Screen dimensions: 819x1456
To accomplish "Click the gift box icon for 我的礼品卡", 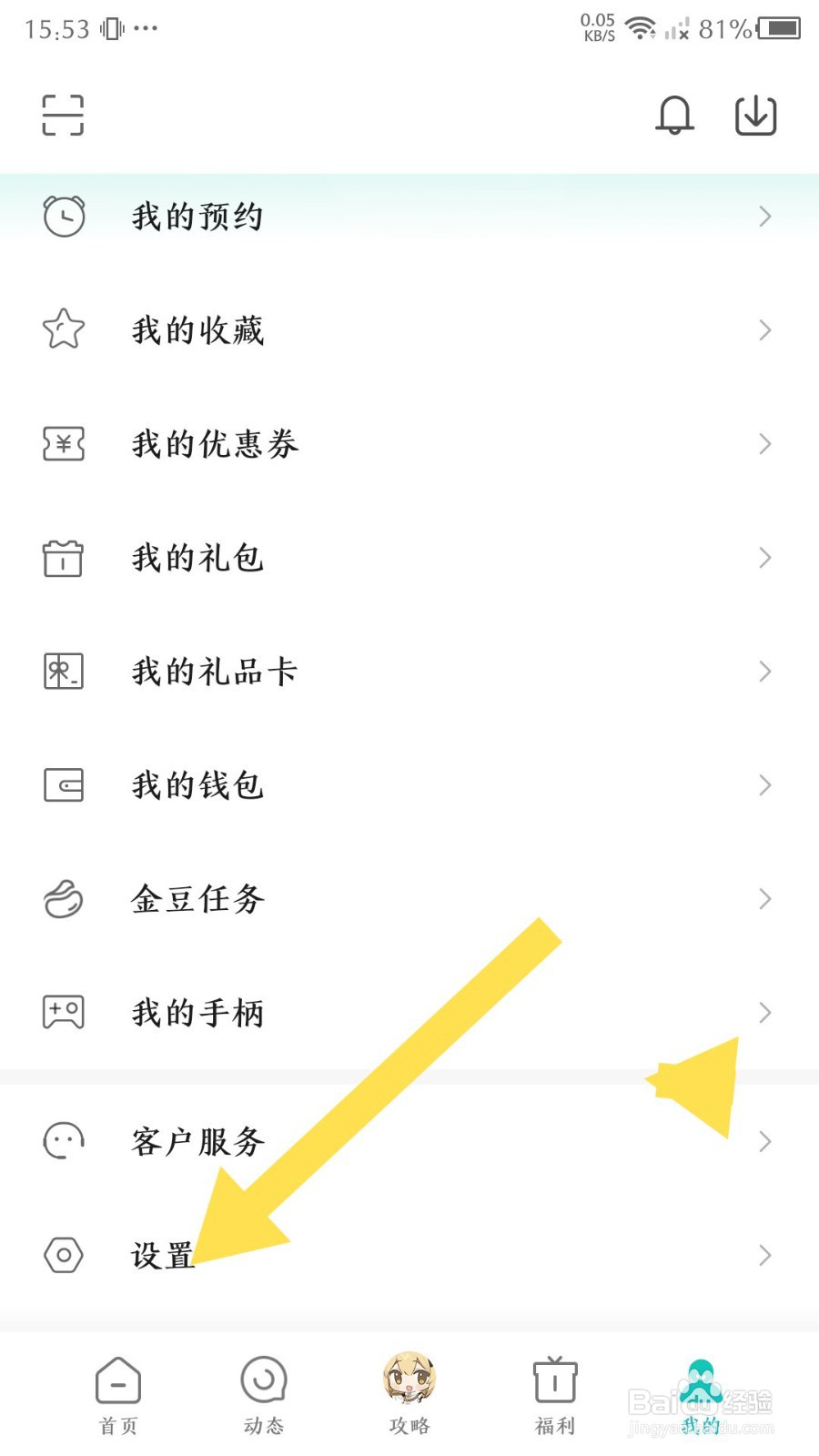I will point(63,671).
